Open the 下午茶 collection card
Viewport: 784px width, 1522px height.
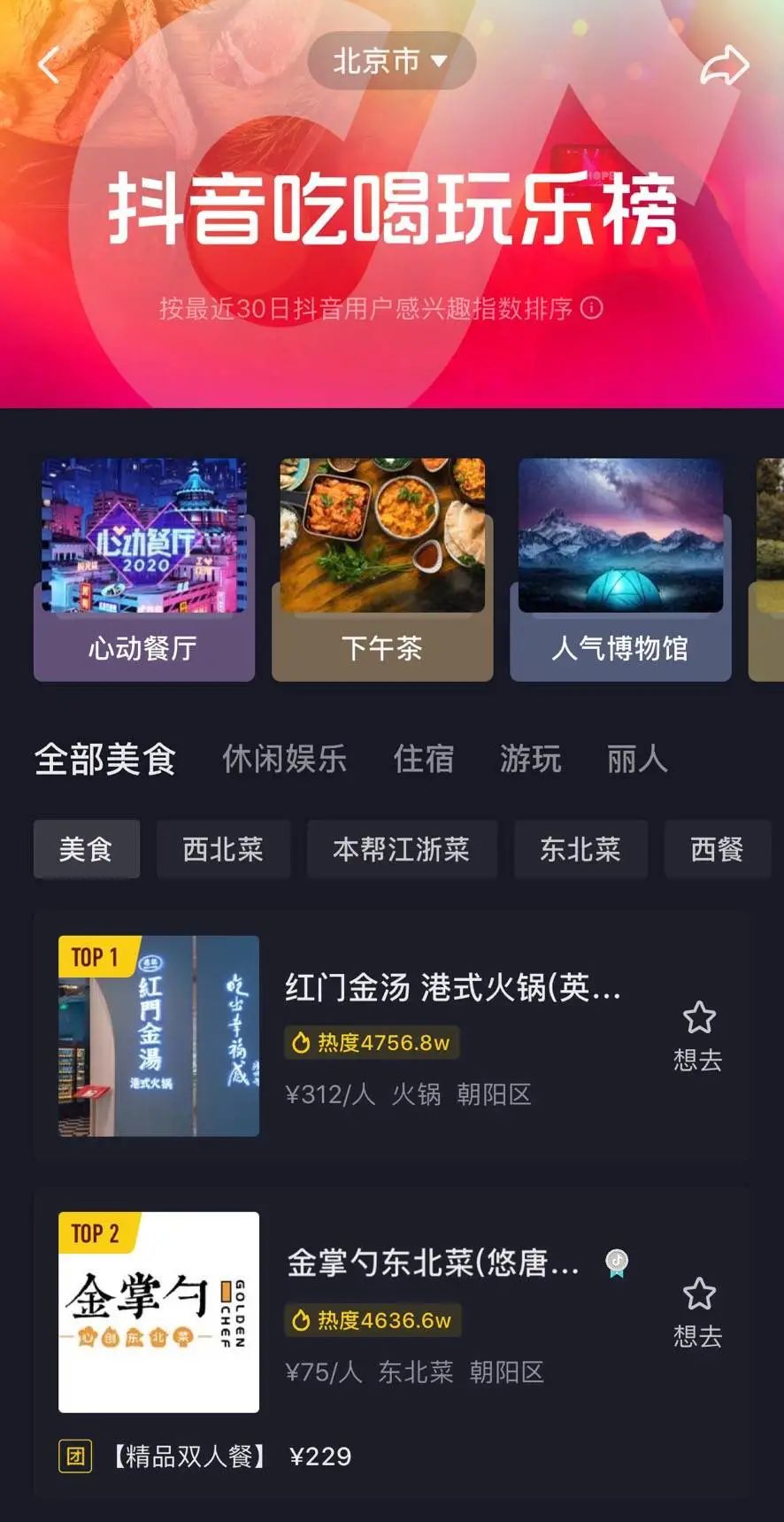[x=382, y=569]
